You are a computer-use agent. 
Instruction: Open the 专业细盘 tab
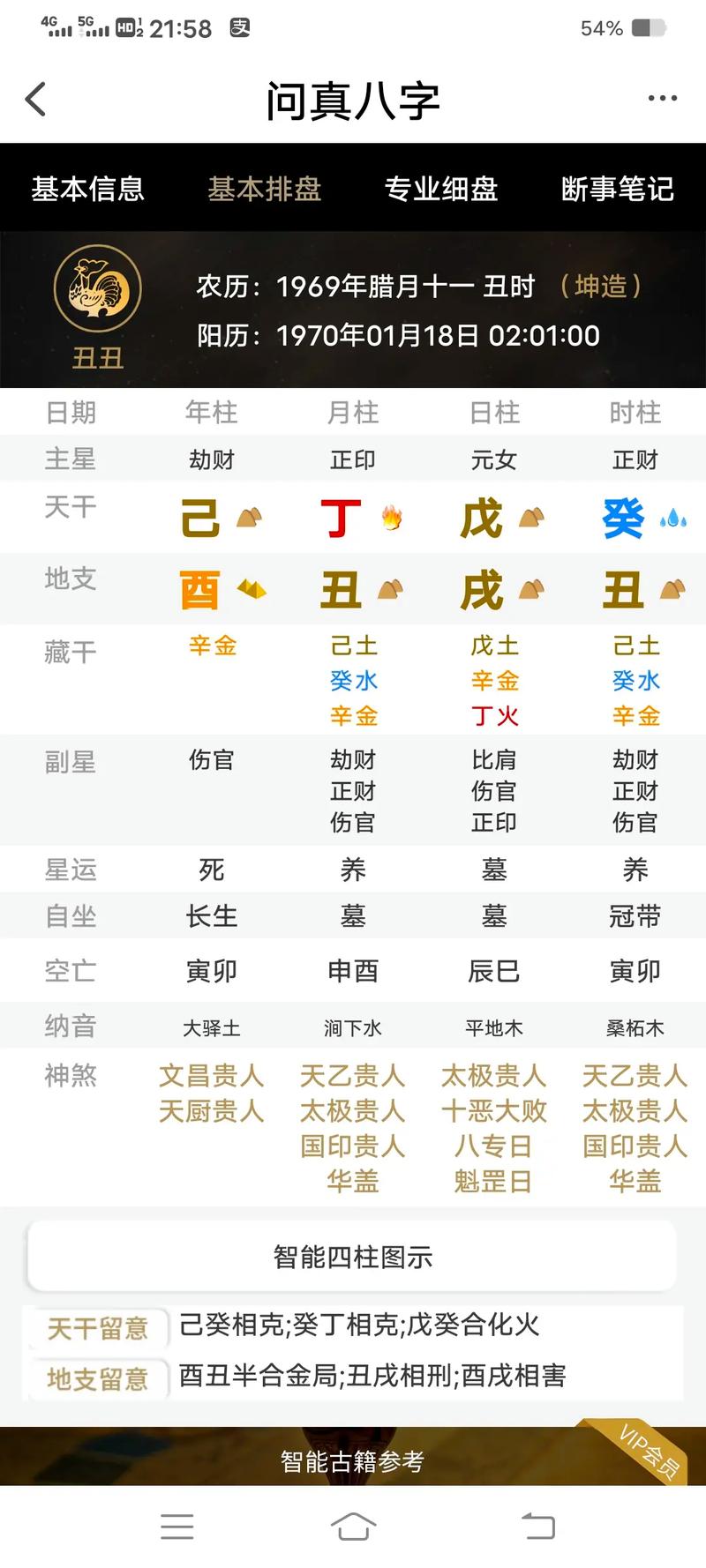[441, 189]
